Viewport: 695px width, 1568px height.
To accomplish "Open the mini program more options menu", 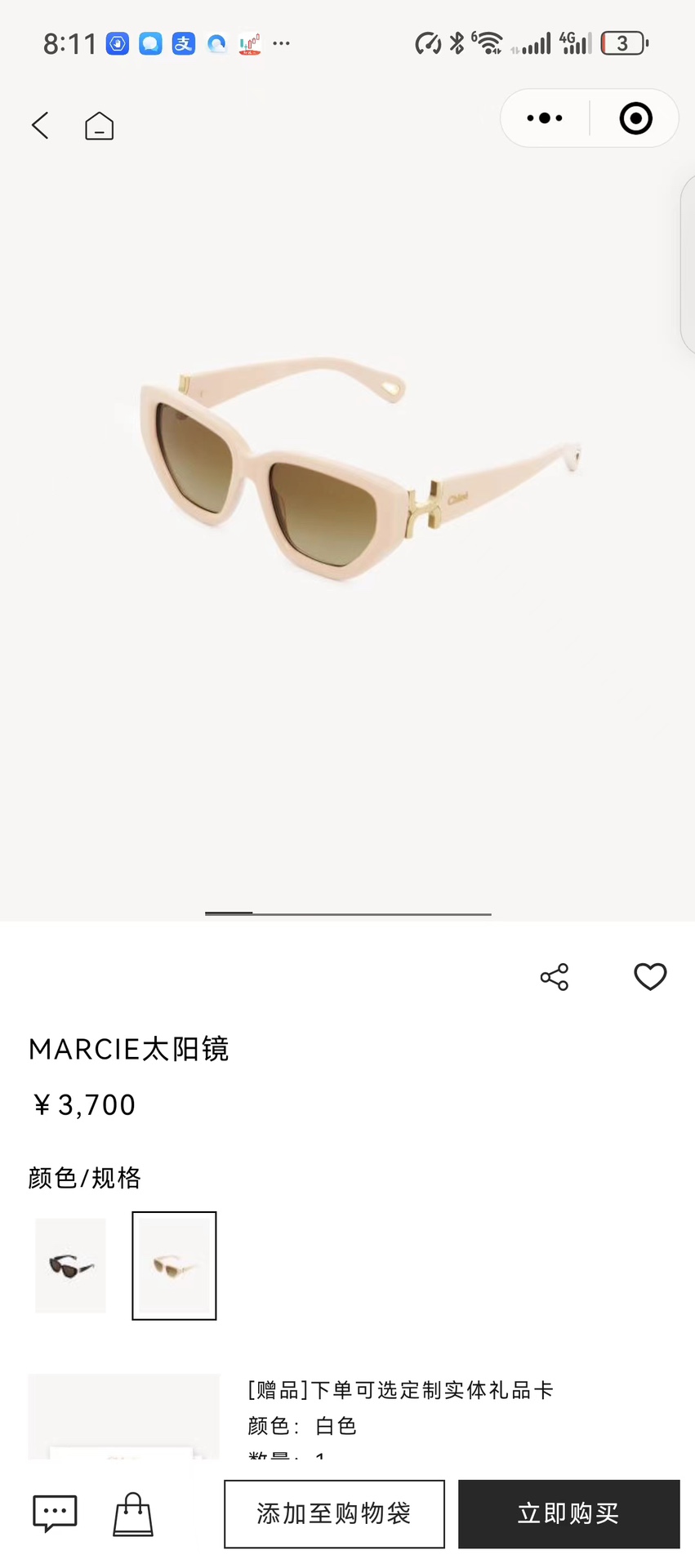I will pos(545,118).
